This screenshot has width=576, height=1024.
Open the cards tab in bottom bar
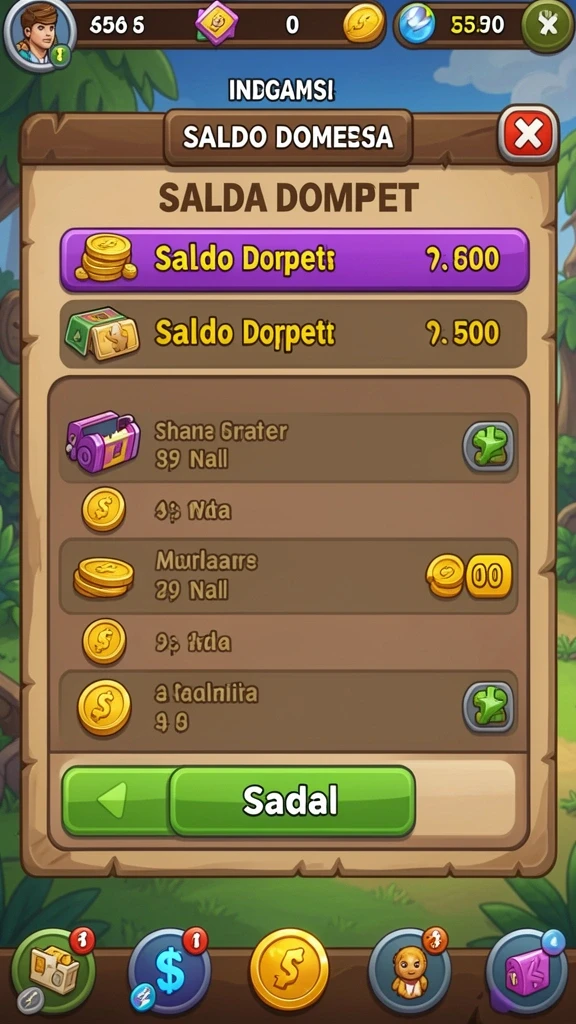tap(54, 969)
